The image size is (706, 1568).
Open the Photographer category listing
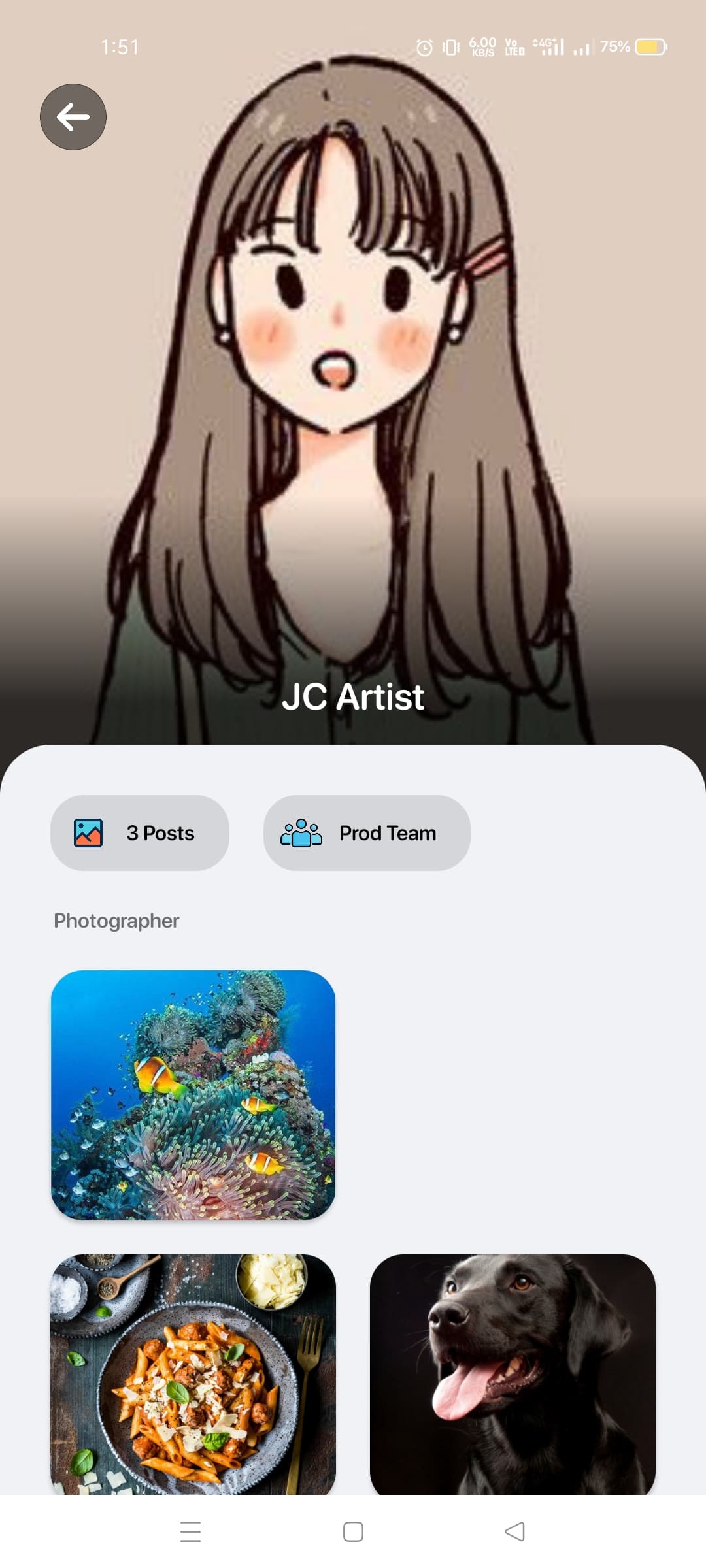pos(116,921)
